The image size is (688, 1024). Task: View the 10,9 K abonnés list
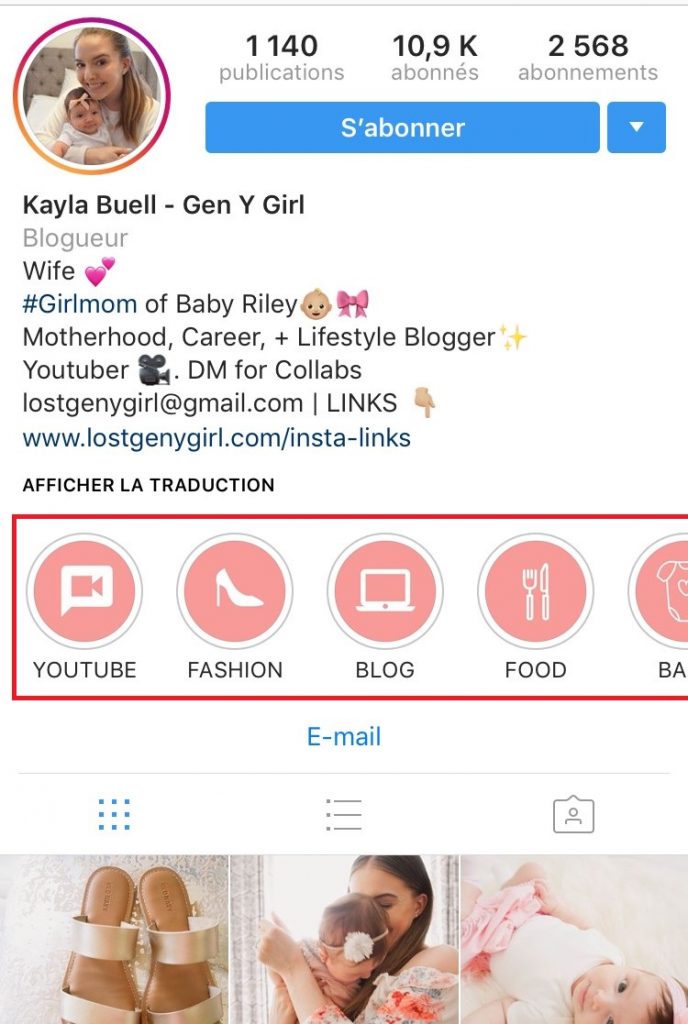[x=434, y=58]
